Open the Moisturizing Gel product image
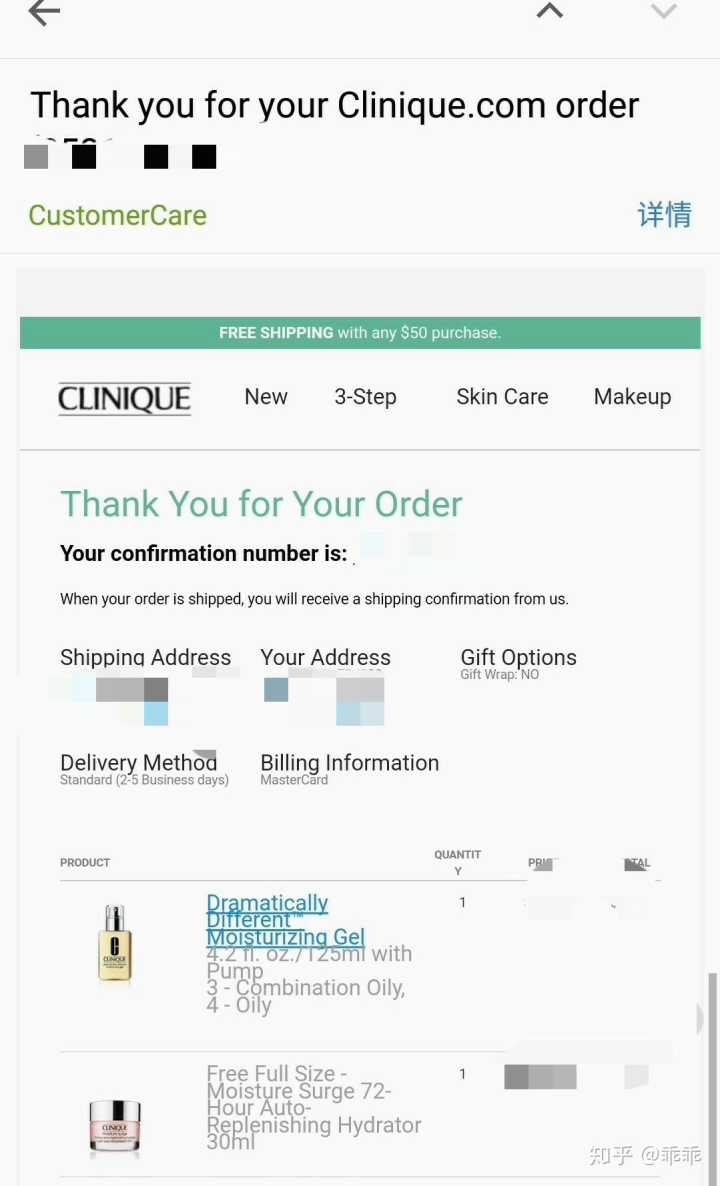720x1186 pixels. pyautogui.click(x=115, y=945)
